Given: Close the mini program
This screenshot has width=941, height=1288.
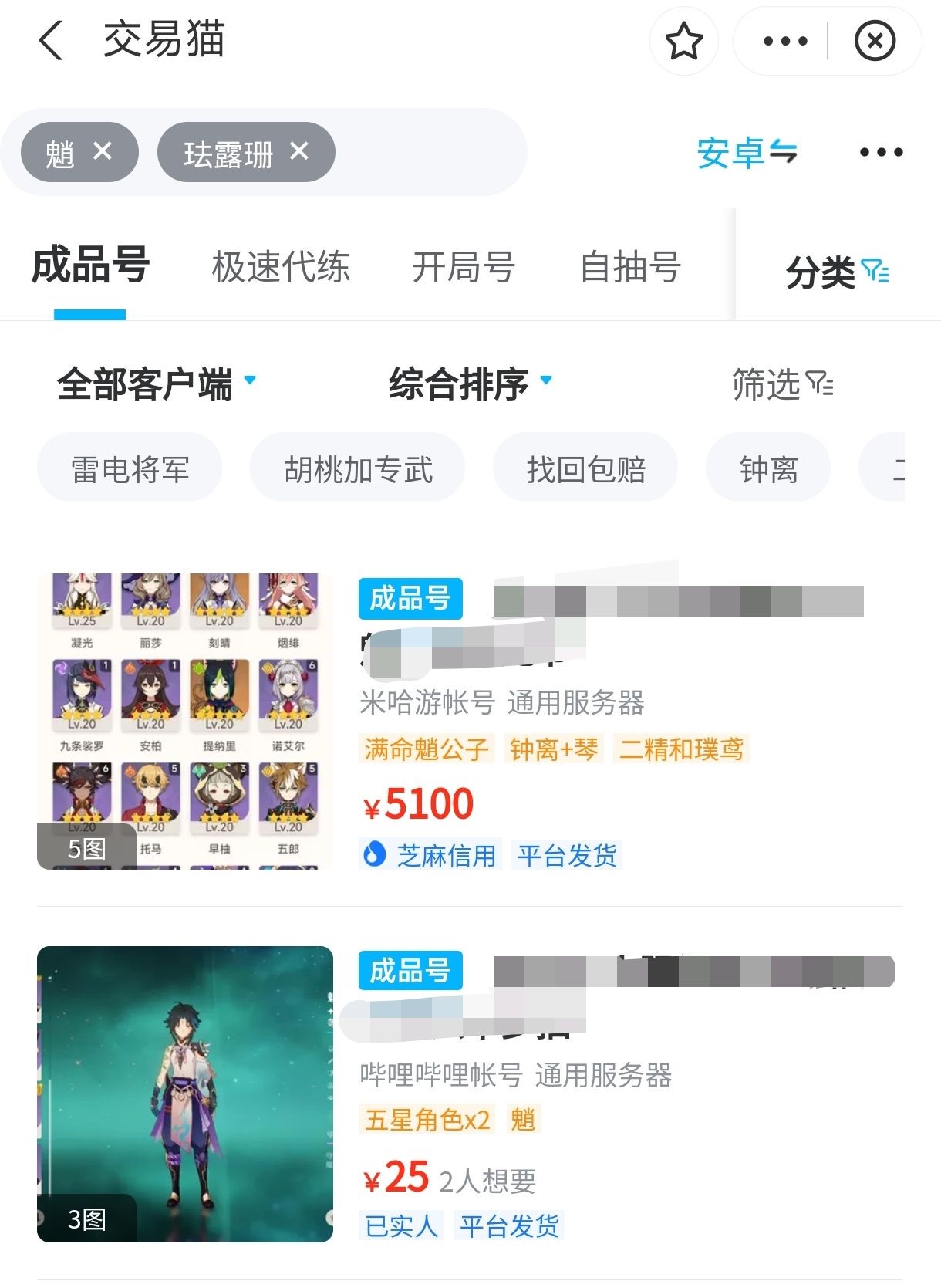Looking at the screenshot, I should [875, 41].
